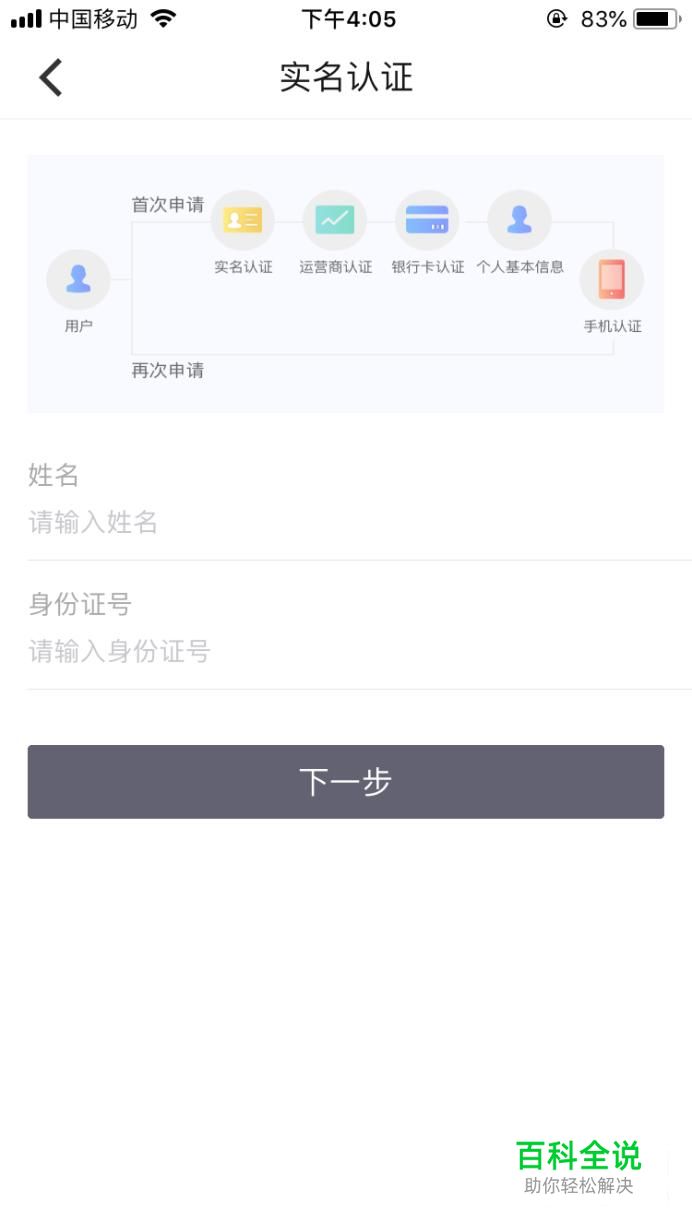Image resolution: width=692 pixels, height=1230 pixels.
Task: Focus the 身份证号 ID number field
Action: (359, 652)
